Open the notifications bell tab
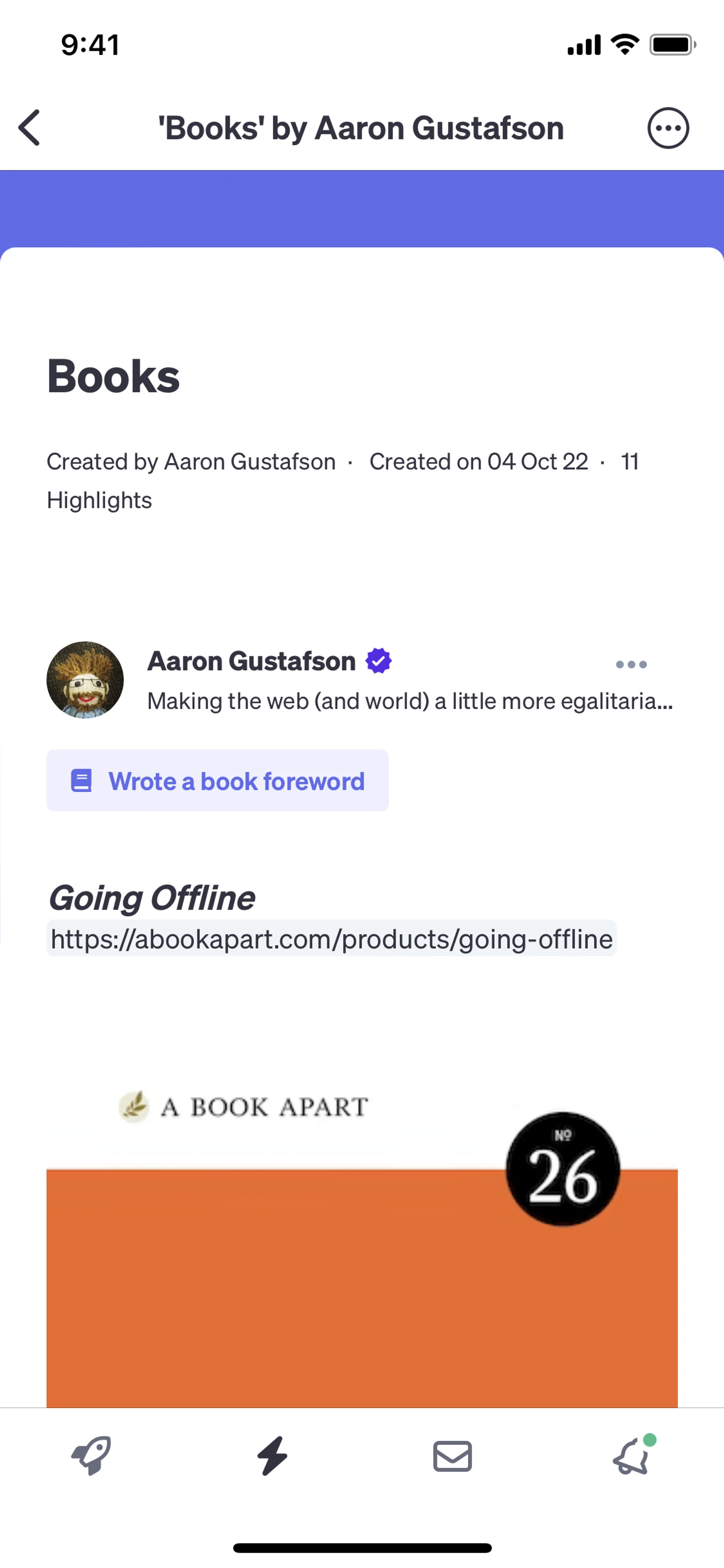724x1568 pixels. [632, 1457]
